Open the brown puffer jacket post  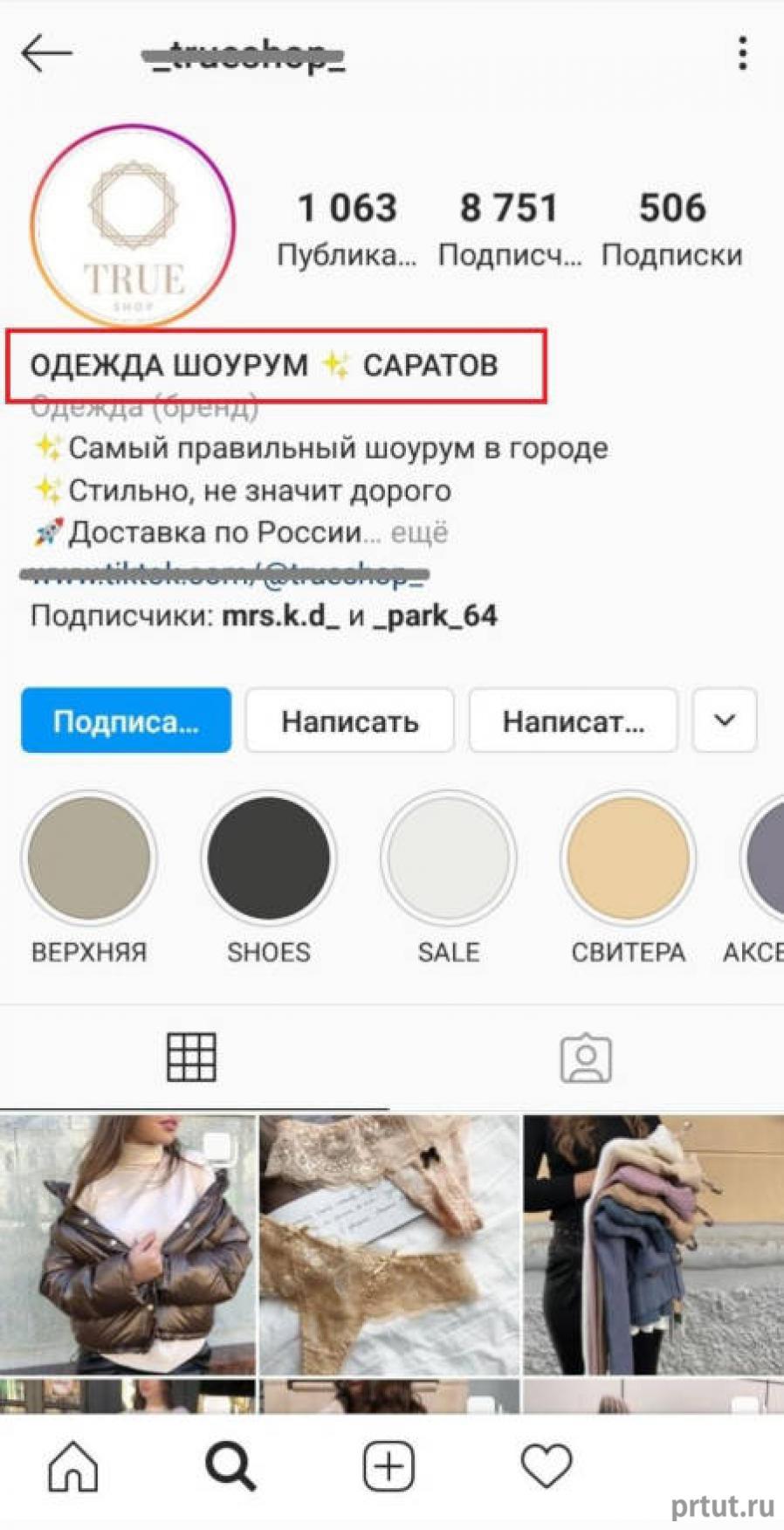[x=127, y=1244]
